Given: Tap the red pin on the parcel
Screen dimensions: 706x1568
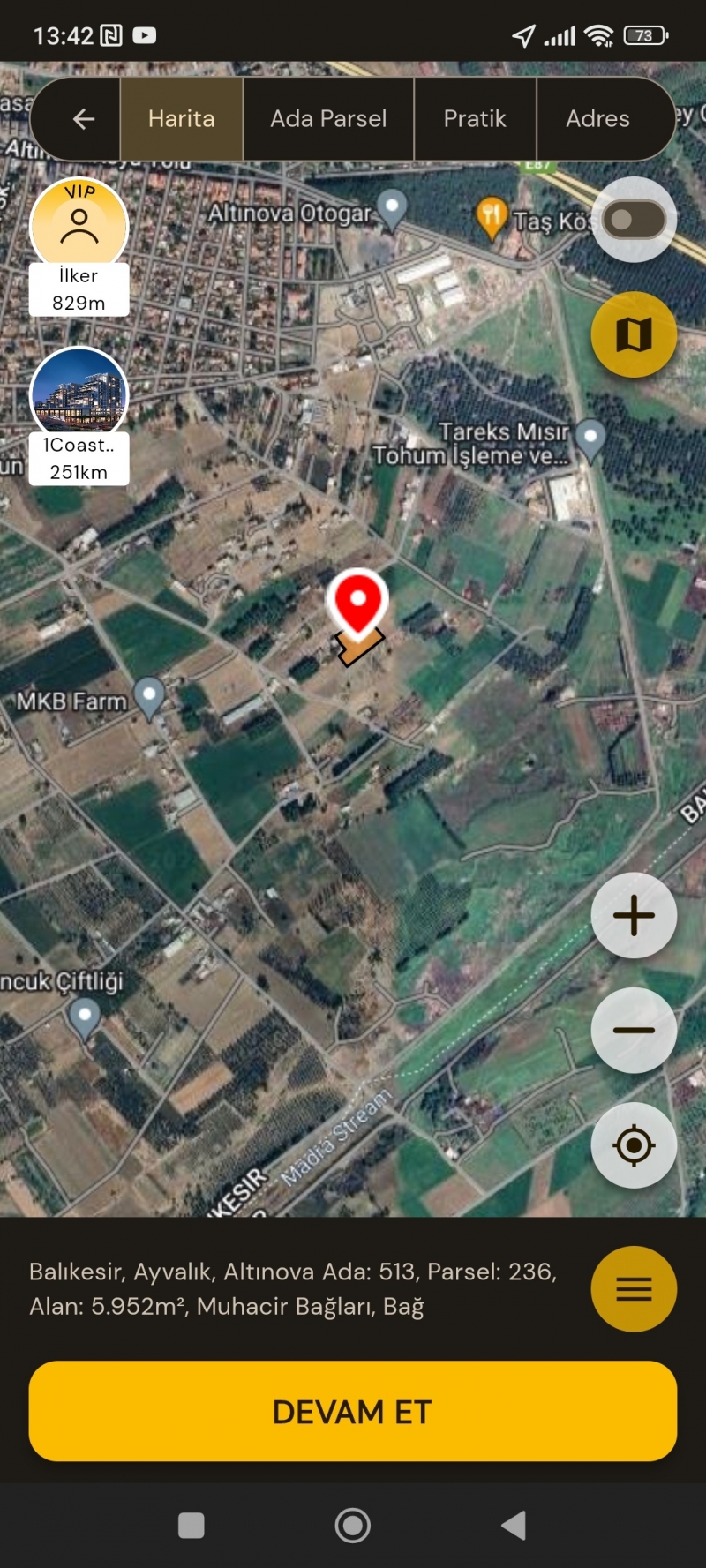Looking at the screenshot, I should 357,602.
